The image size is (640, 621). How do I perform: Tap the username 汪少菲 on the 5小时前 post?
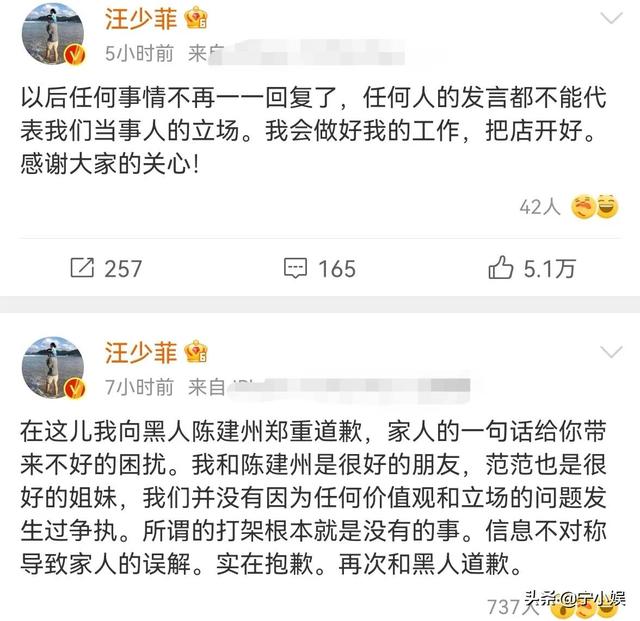141,17
